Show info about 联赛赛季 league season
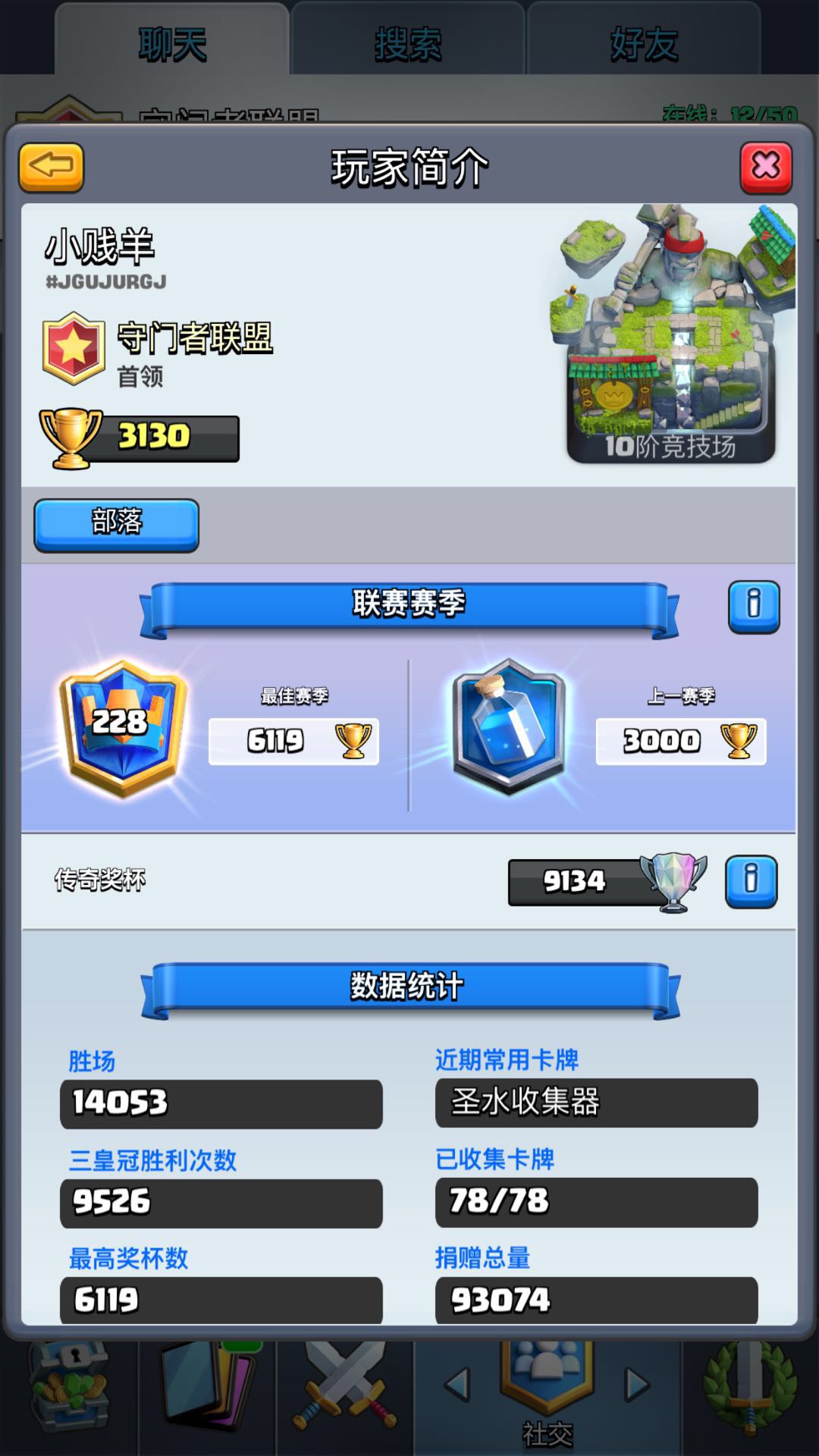The height and width of the screenshot is (1456, 819). coord(754,606)
